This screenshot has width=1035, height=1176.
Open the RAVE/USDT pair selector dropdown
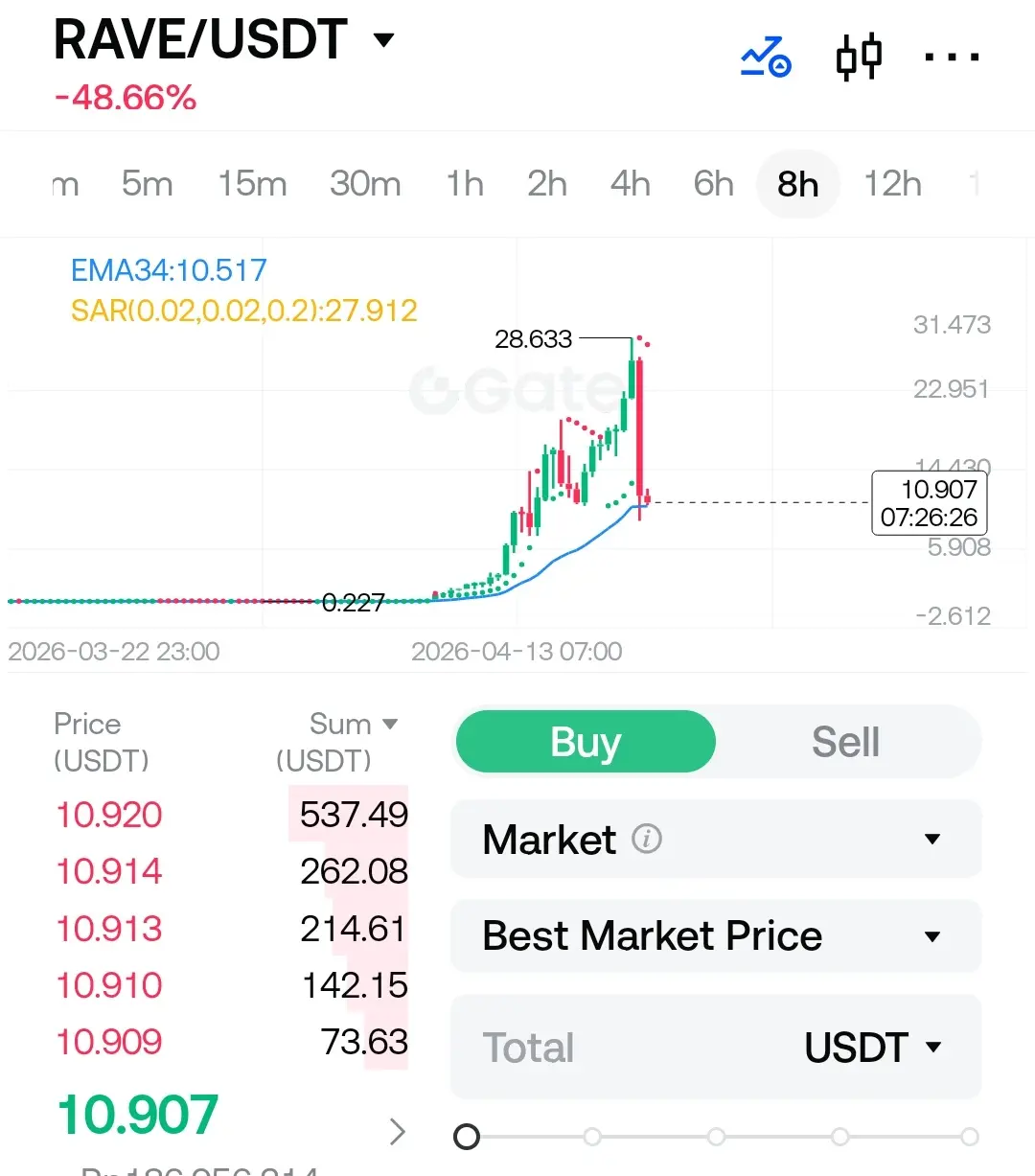click(x=383, y=40)
